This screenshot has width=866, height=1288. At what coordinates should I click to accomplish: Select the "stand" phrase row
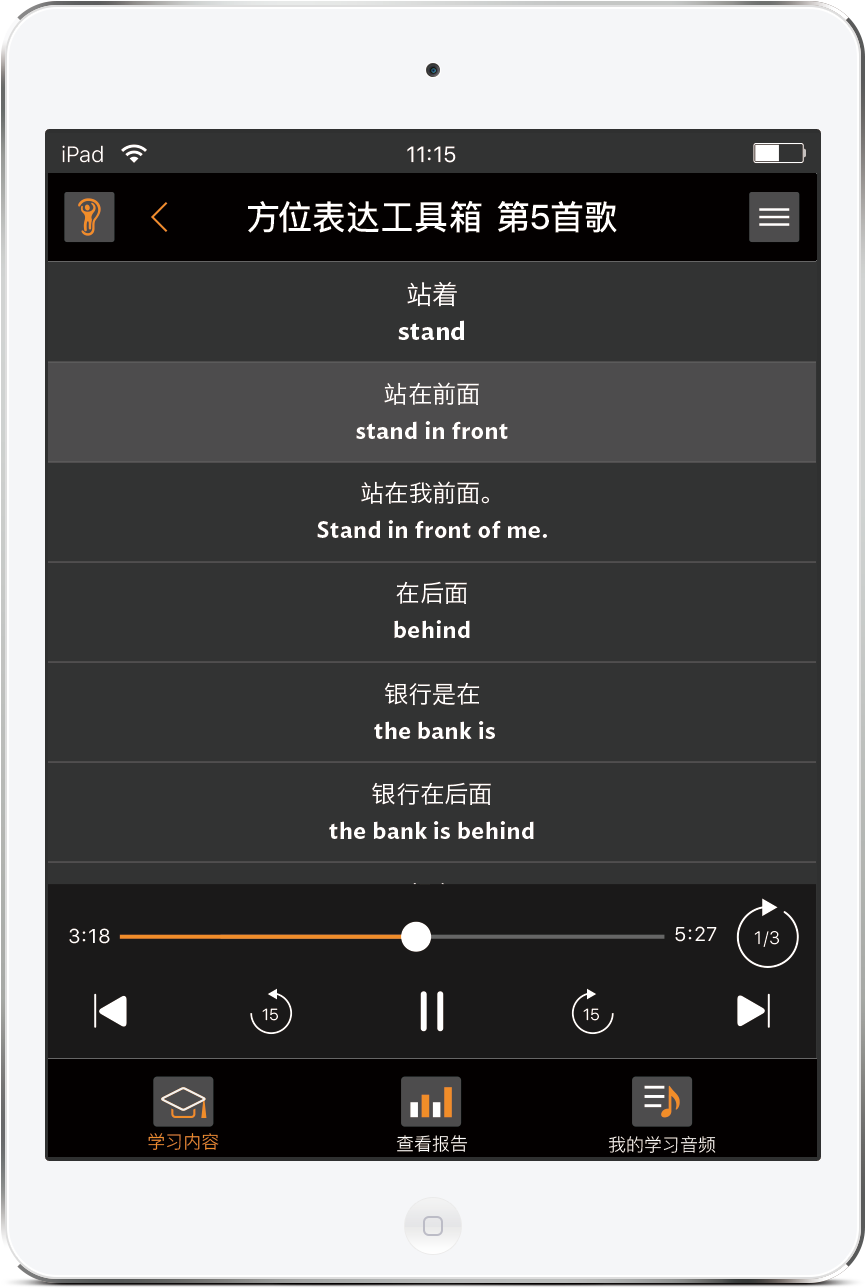(432, 312)
